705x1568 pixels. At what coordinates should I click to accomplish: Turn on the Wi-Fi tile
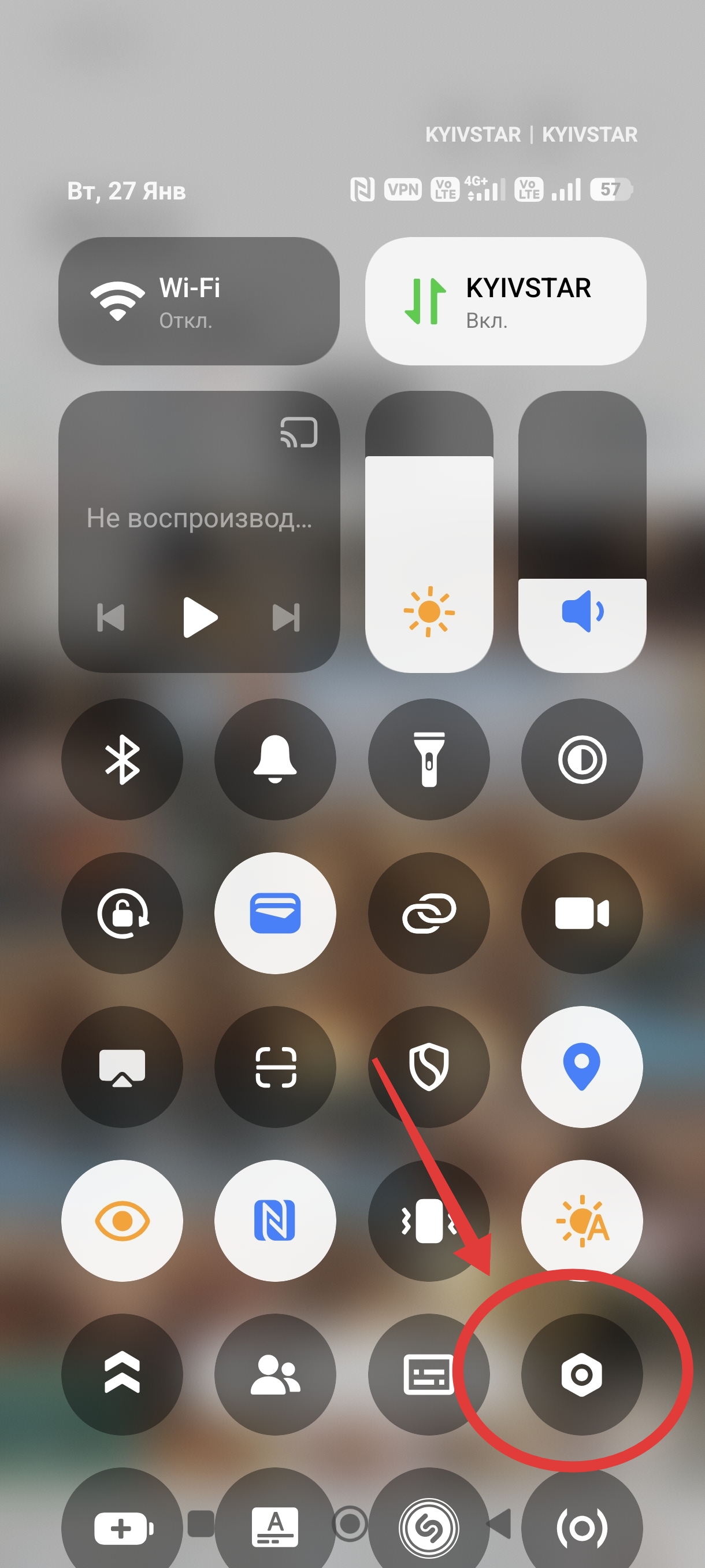click(198, 301)
